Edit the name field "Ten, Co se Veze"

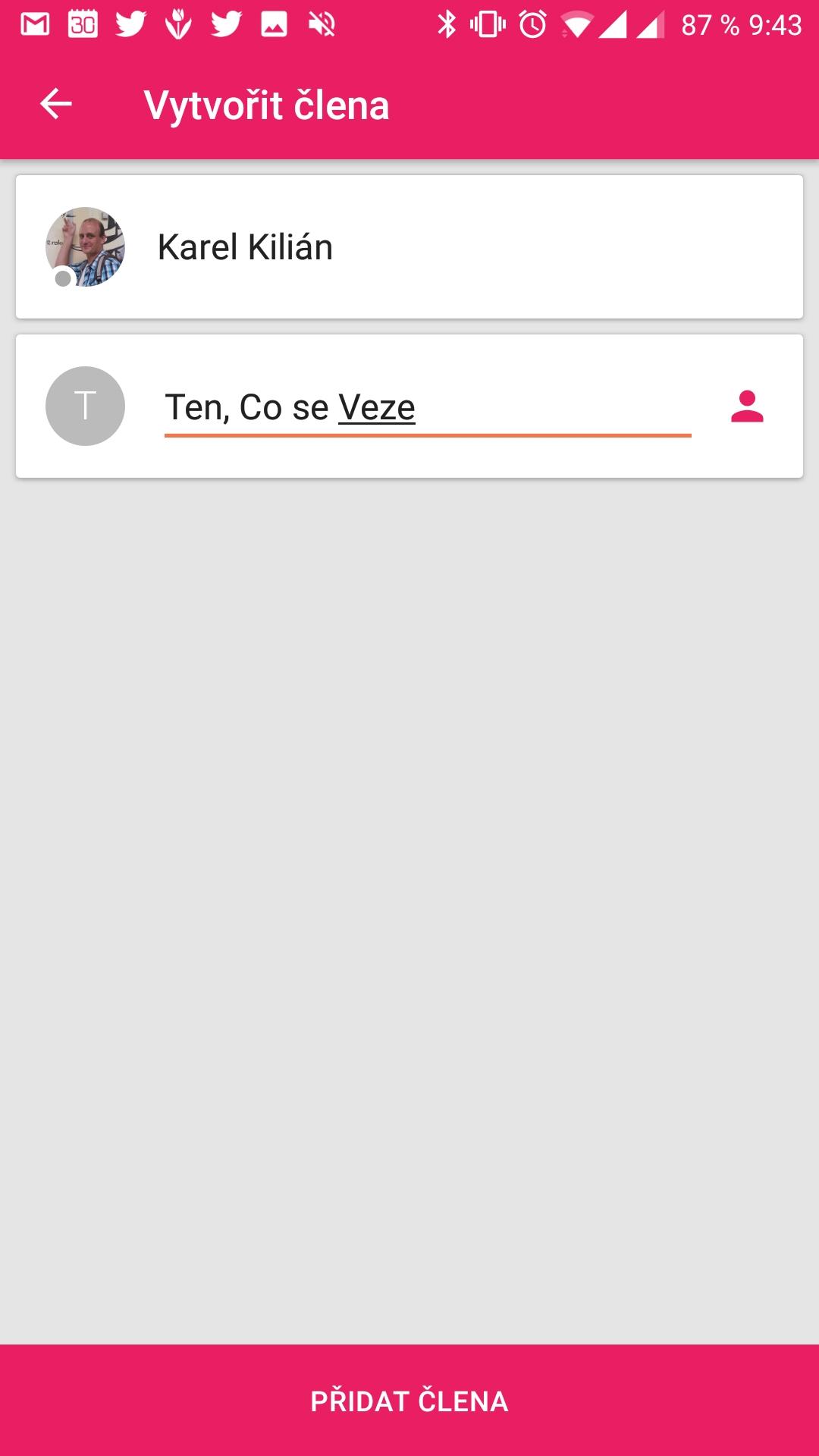tap(426, 408)
